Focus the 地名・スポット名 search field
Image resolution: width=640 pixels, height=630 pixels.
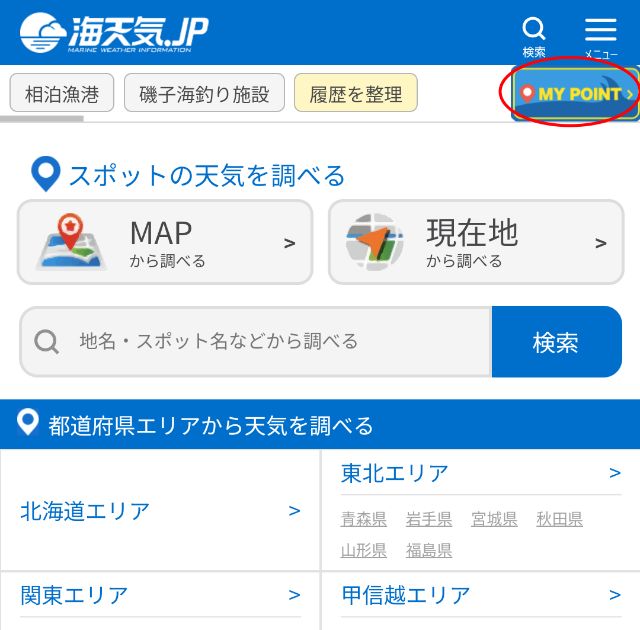260,342
